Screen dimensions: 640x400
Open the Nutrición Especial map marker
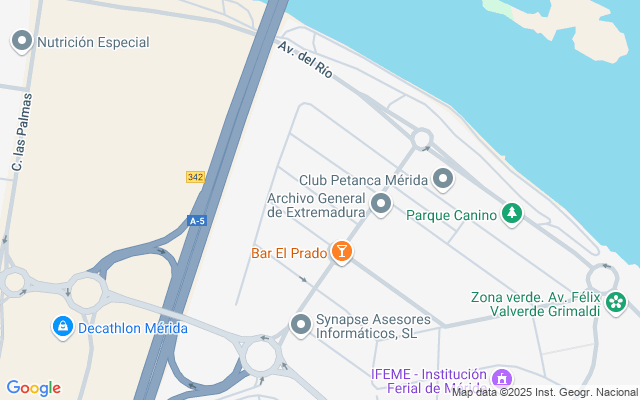[x=21, y=42]
